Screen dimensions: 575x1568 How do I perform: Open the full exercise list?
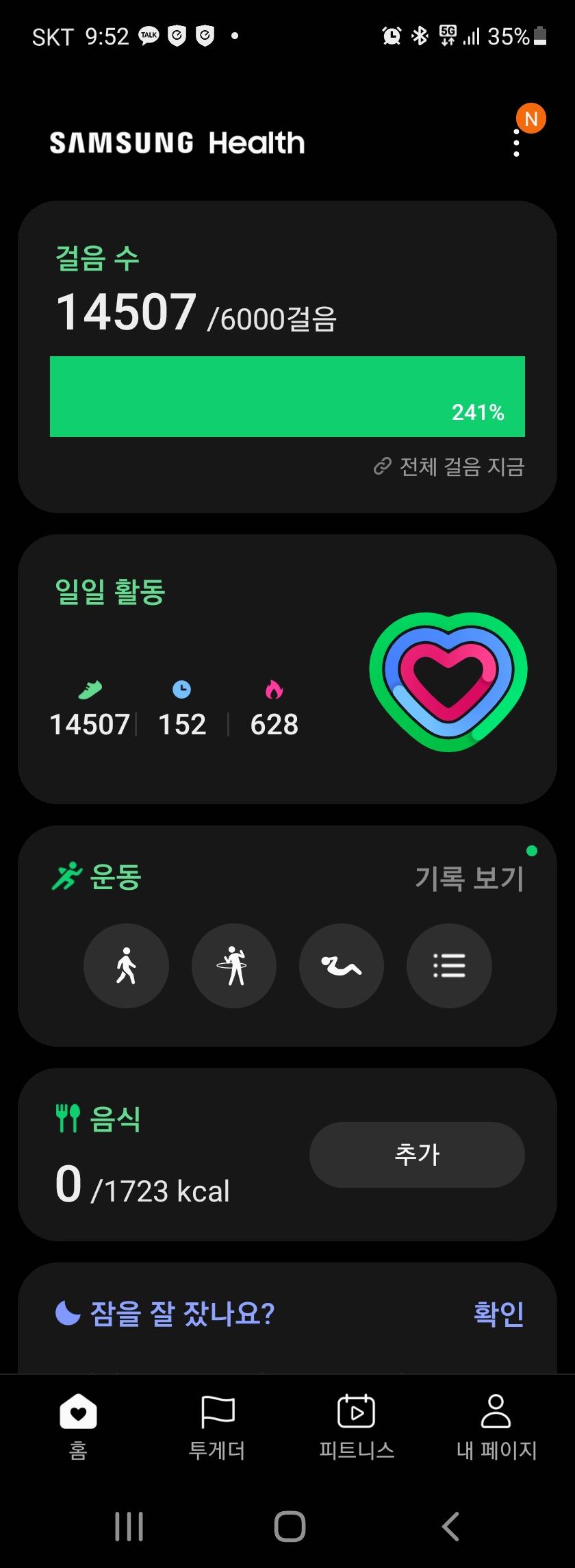click(449, 966)
